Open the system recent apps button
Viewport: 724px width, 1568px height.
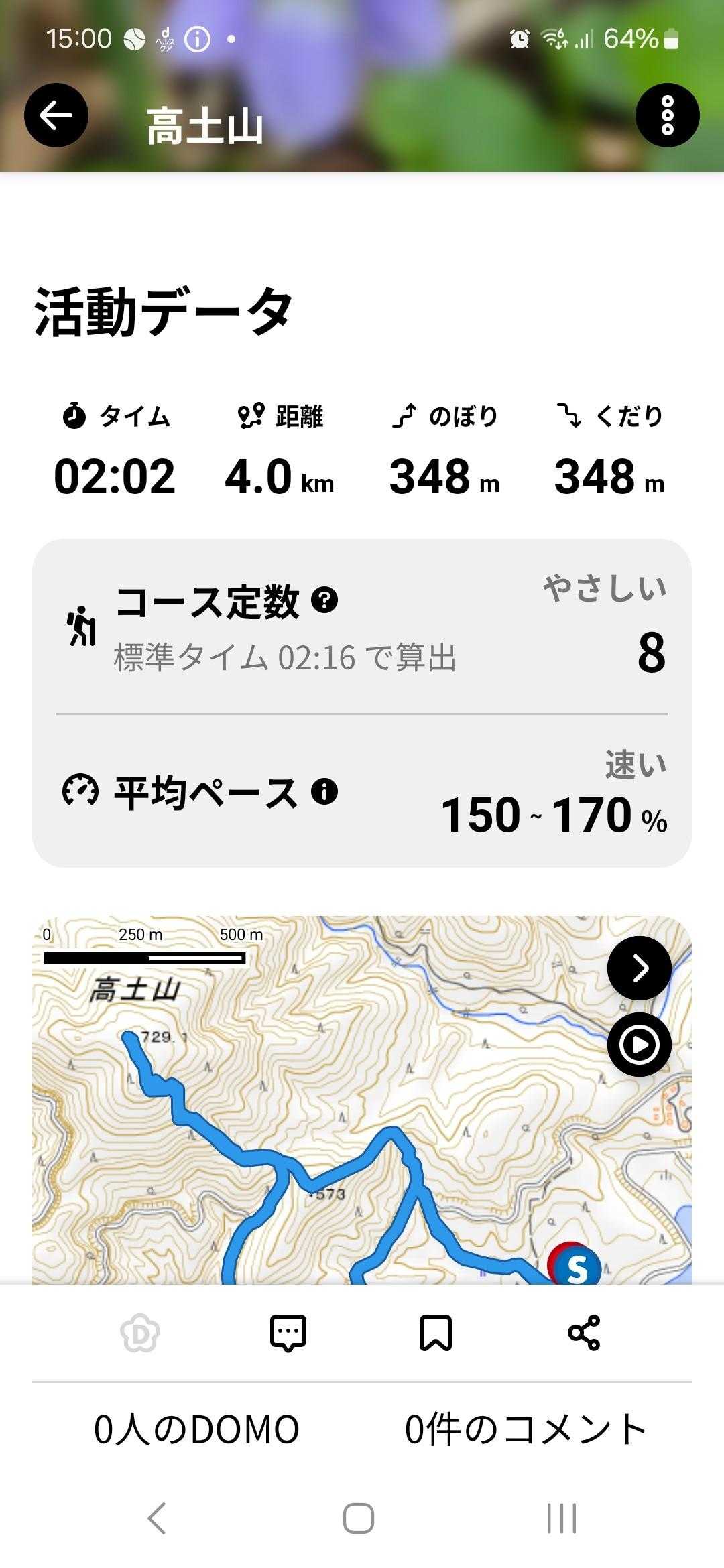[562, 1518]
